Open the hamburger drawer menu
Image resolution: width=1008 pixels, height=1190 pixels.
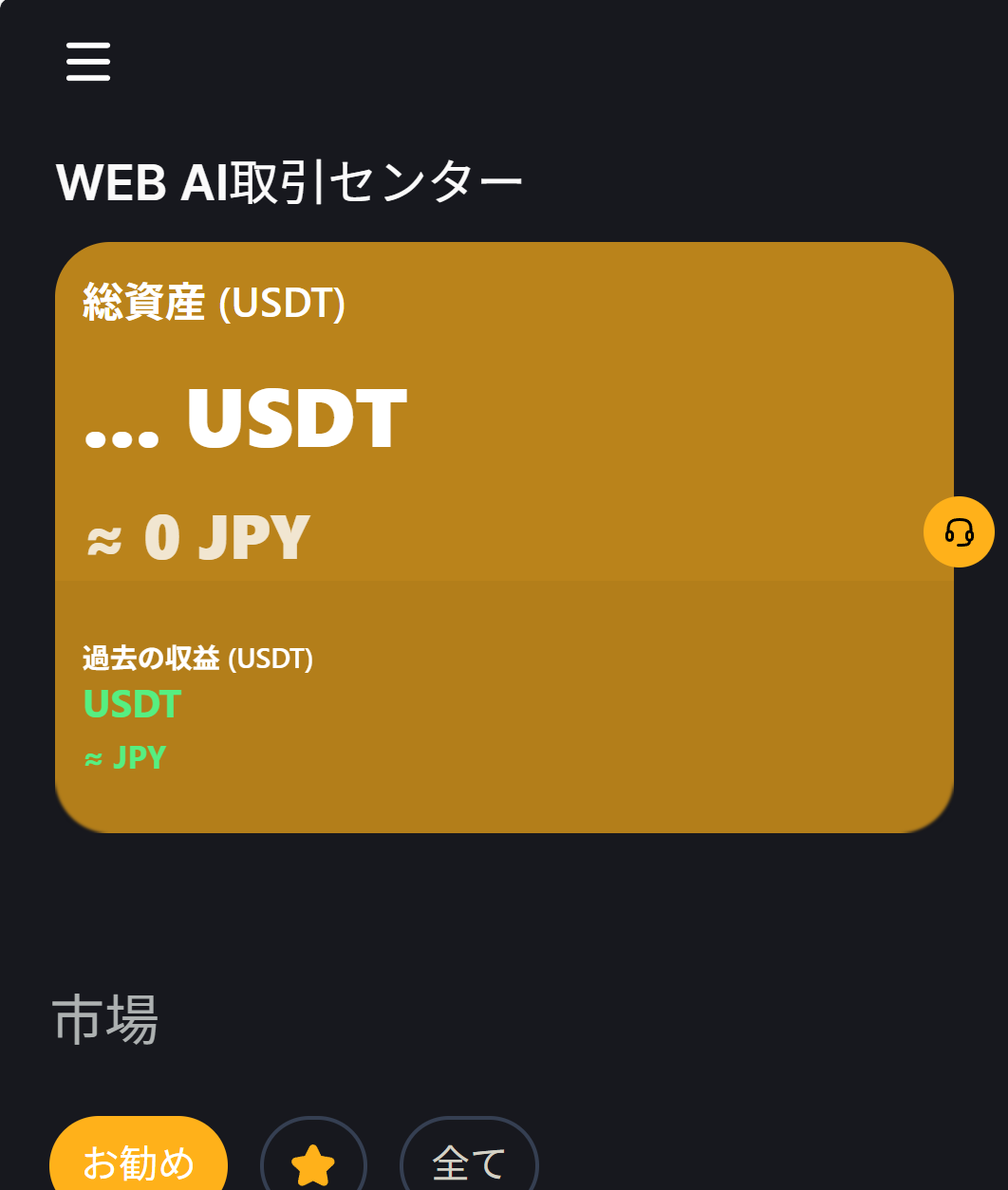[x=88, y=62]
